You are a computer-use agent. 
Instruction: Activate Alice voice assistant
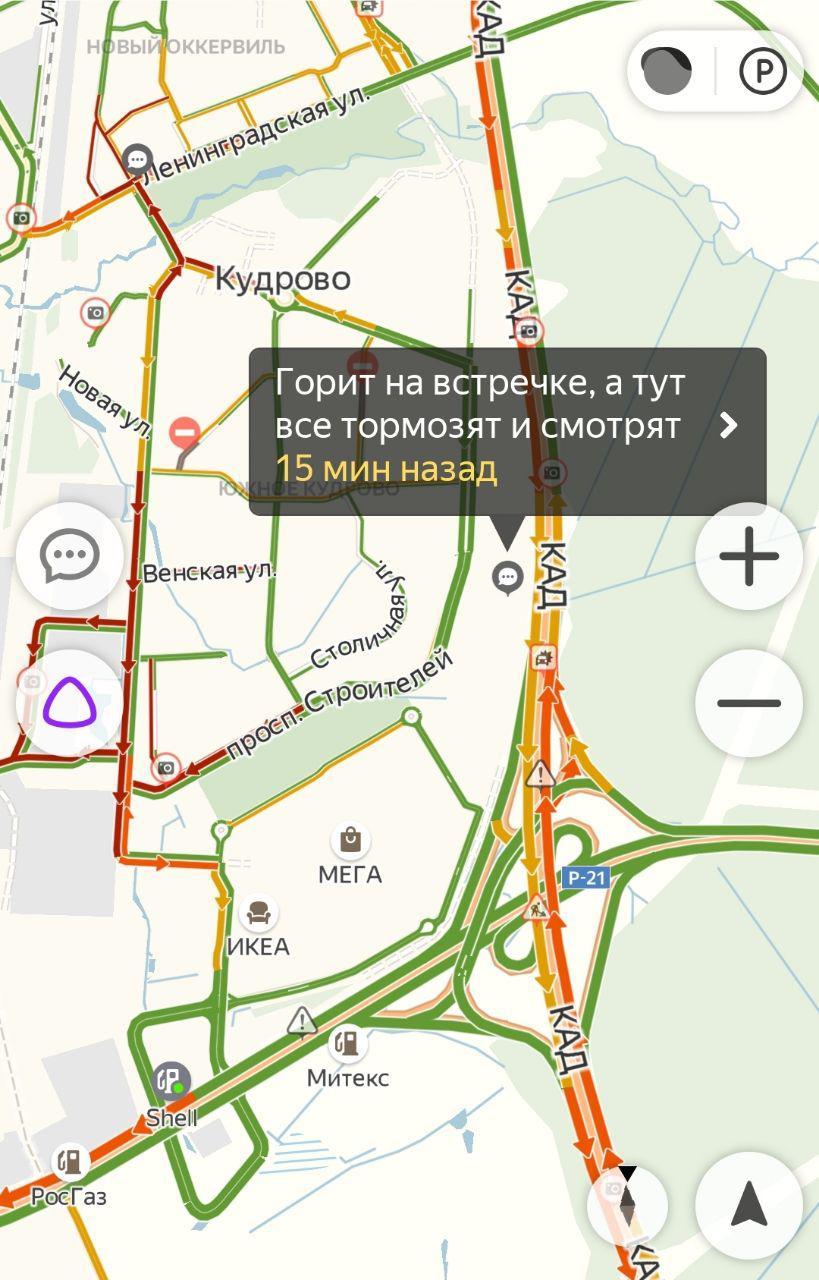click(x=70, y=703)
